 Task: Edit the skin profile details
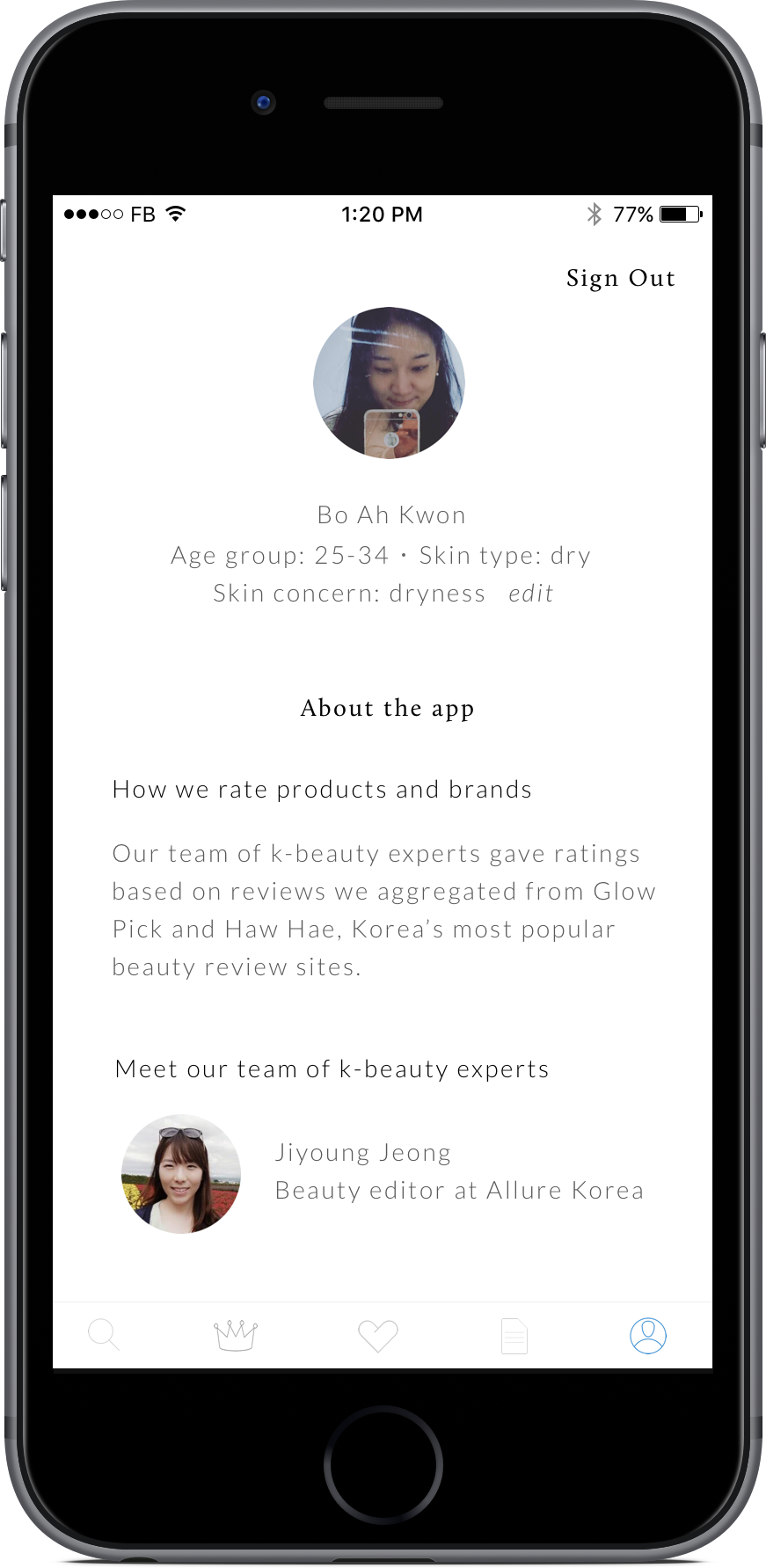point(531,594)
